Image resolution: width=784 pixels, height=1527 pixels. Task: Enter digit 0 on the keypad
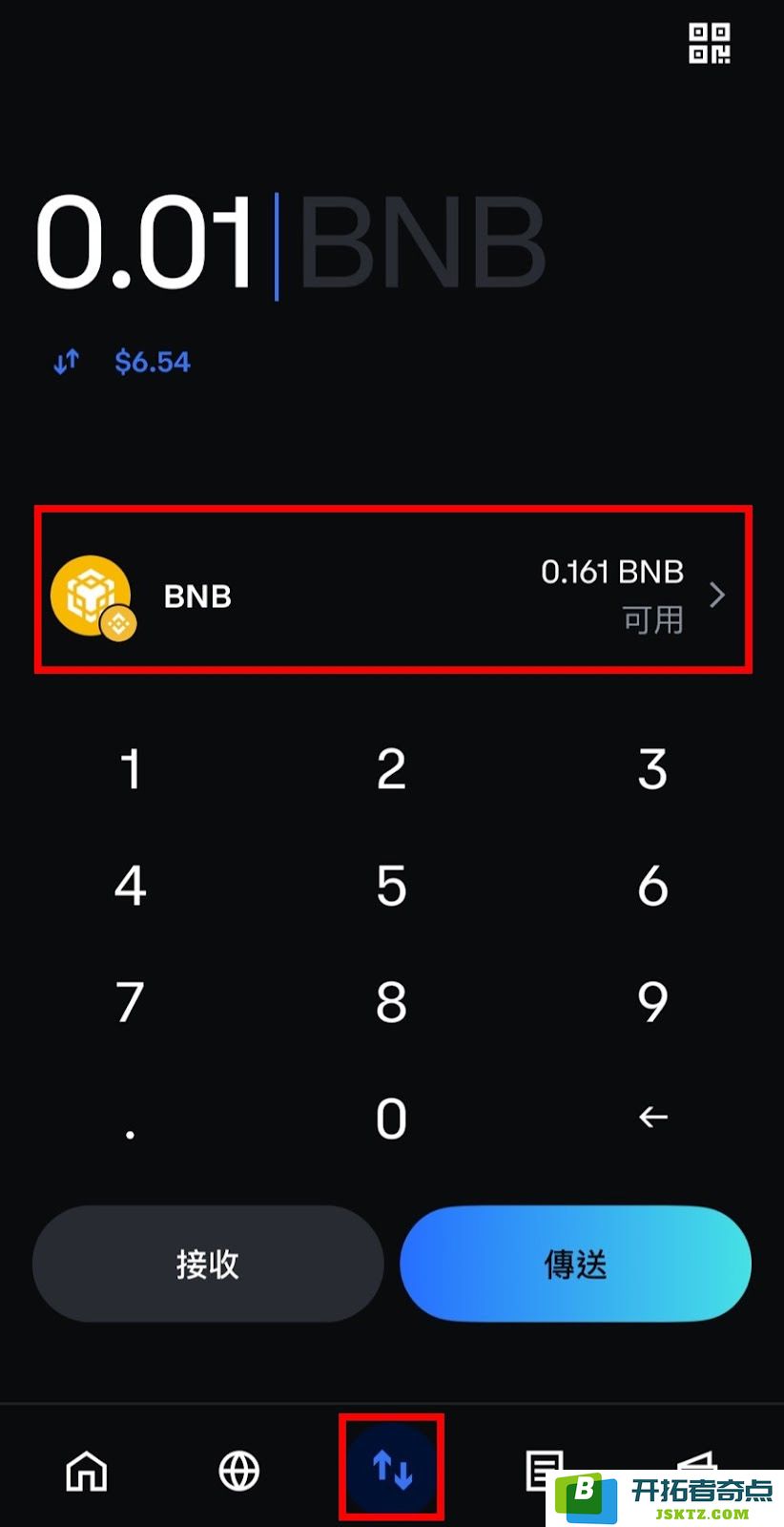pyautogui.click(x=391, y=1119)
